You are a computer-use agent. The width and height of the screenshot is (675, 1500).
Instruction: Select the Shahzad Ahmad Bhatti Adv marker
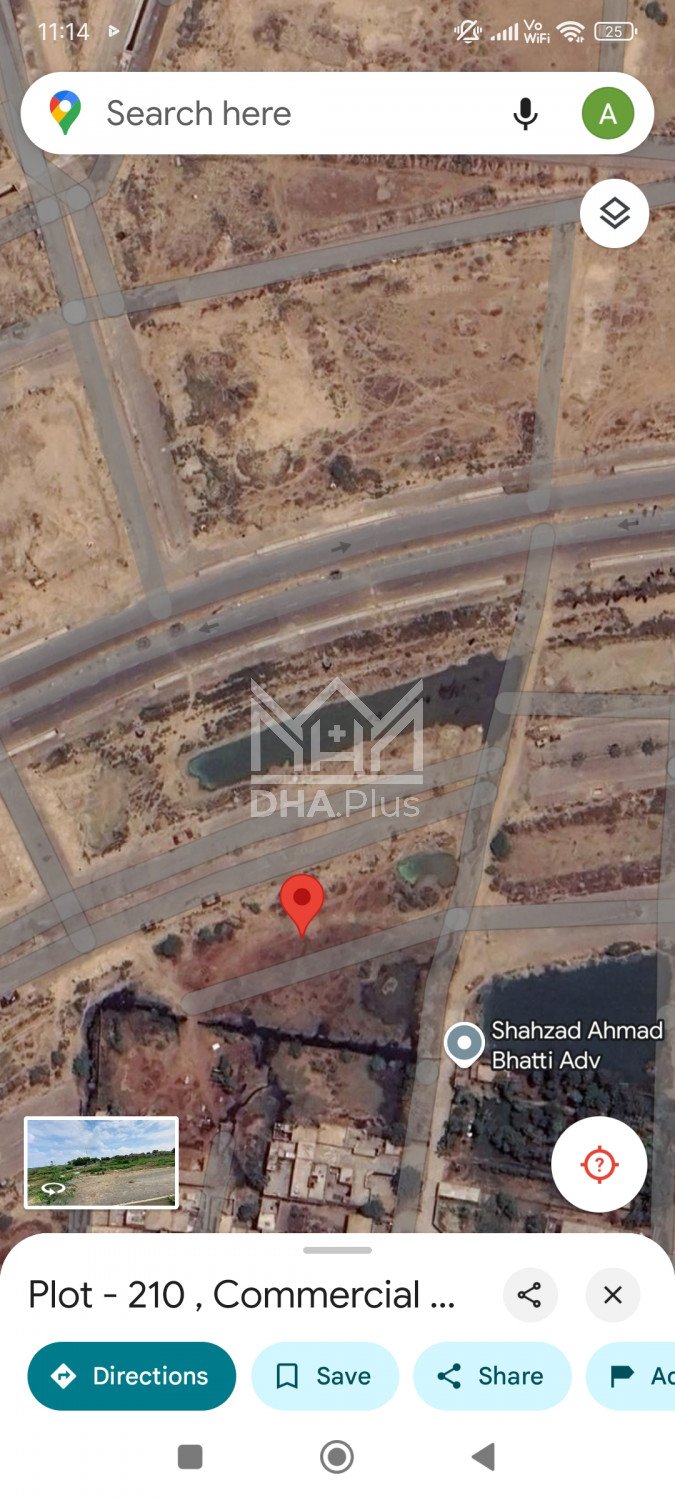click(x=464, y=1043)
